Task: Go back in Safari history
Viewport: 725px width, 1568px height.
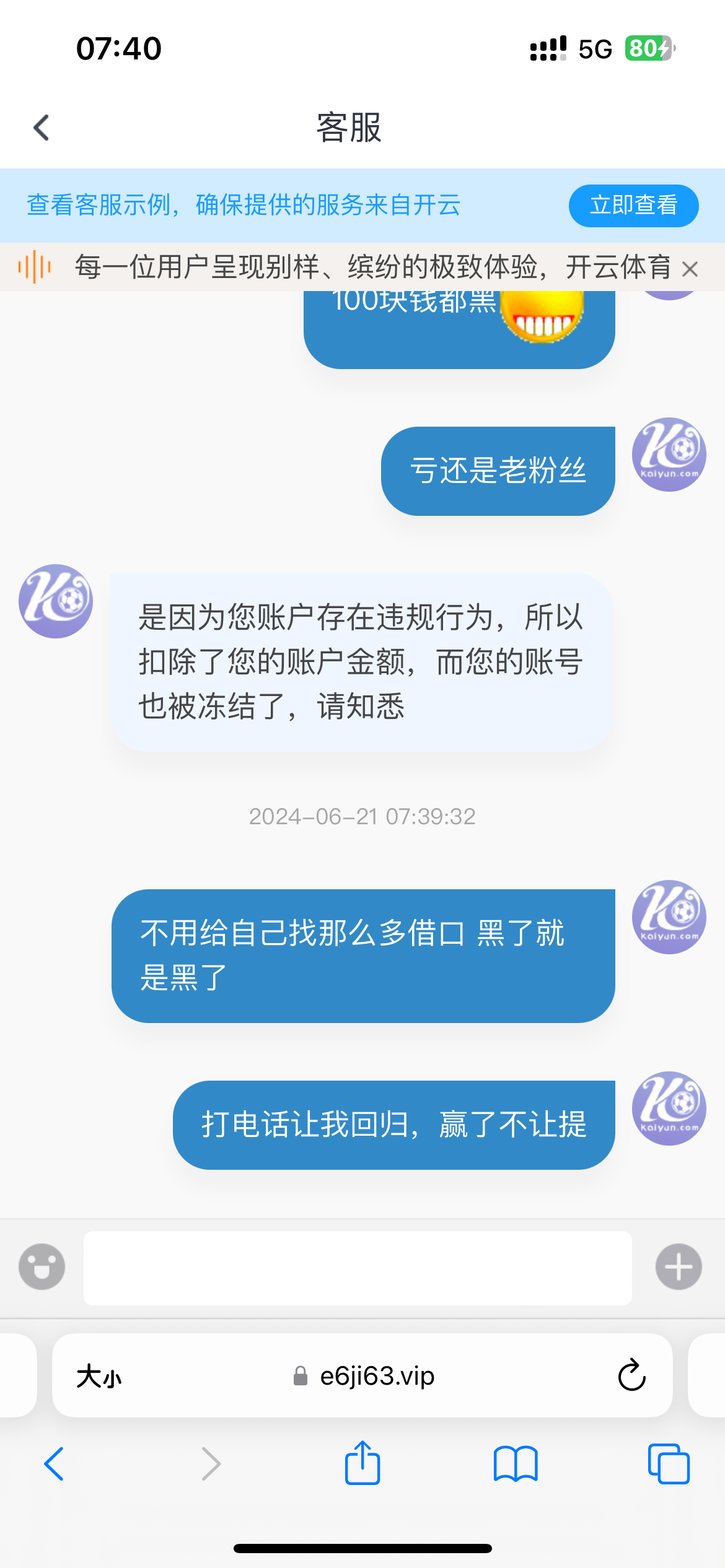Action: (x=54, y=1464)
